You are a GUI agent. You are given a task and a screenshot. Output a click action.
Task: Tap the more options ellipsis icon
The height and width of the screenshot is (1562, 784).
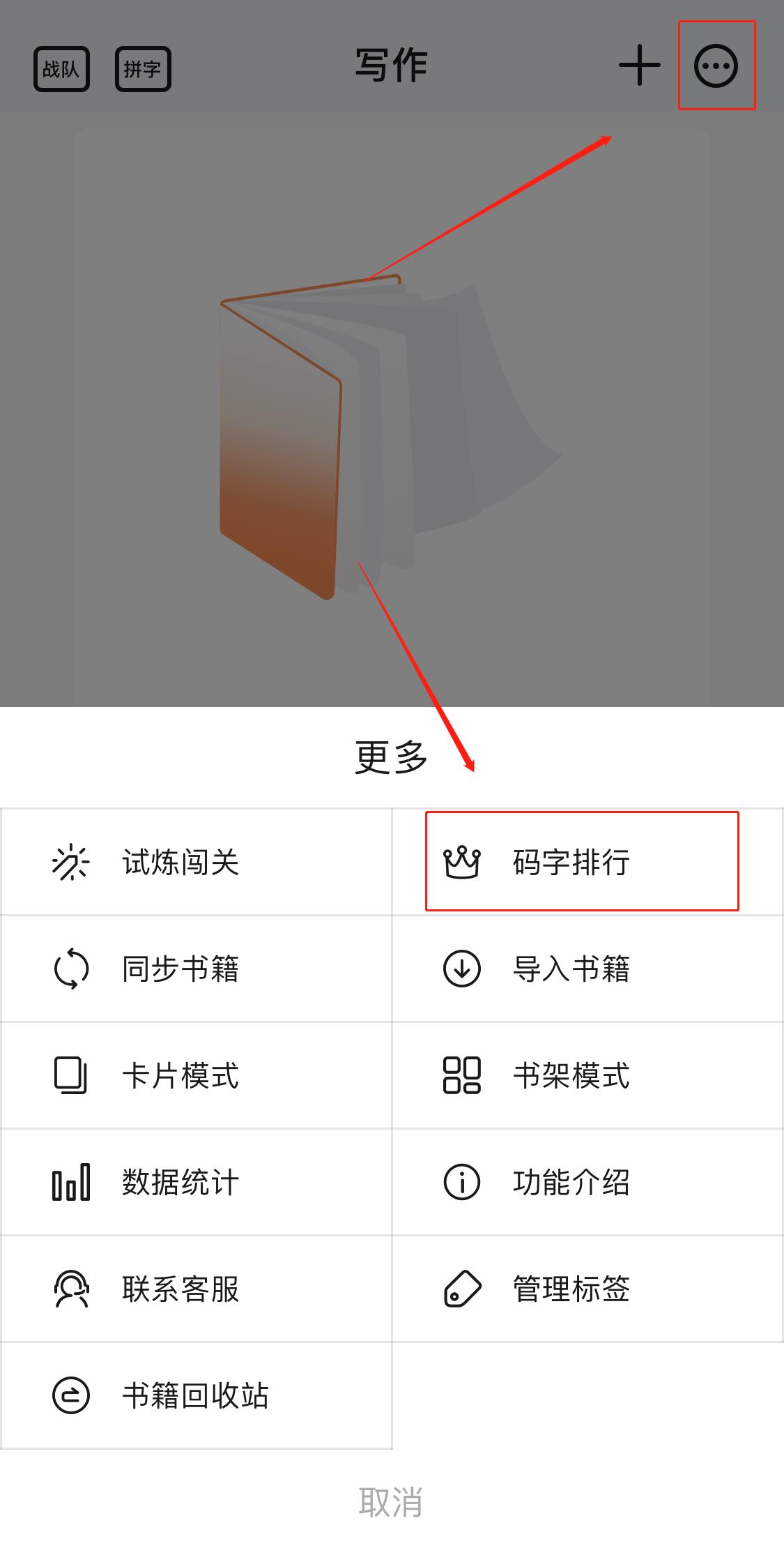716,66
